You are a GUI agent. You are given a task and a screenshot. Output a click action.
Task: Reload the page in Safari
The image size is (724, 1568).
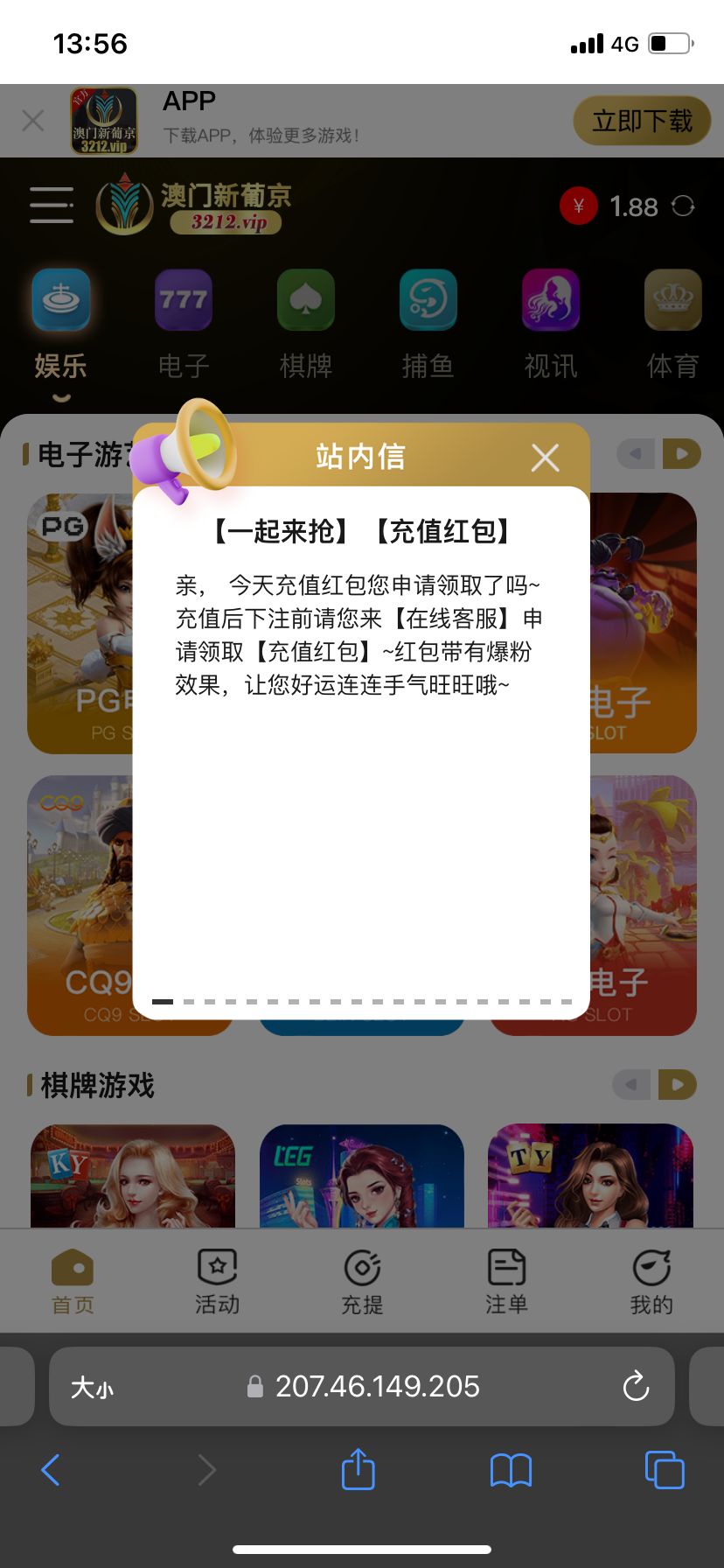(x=636, y=1386)
